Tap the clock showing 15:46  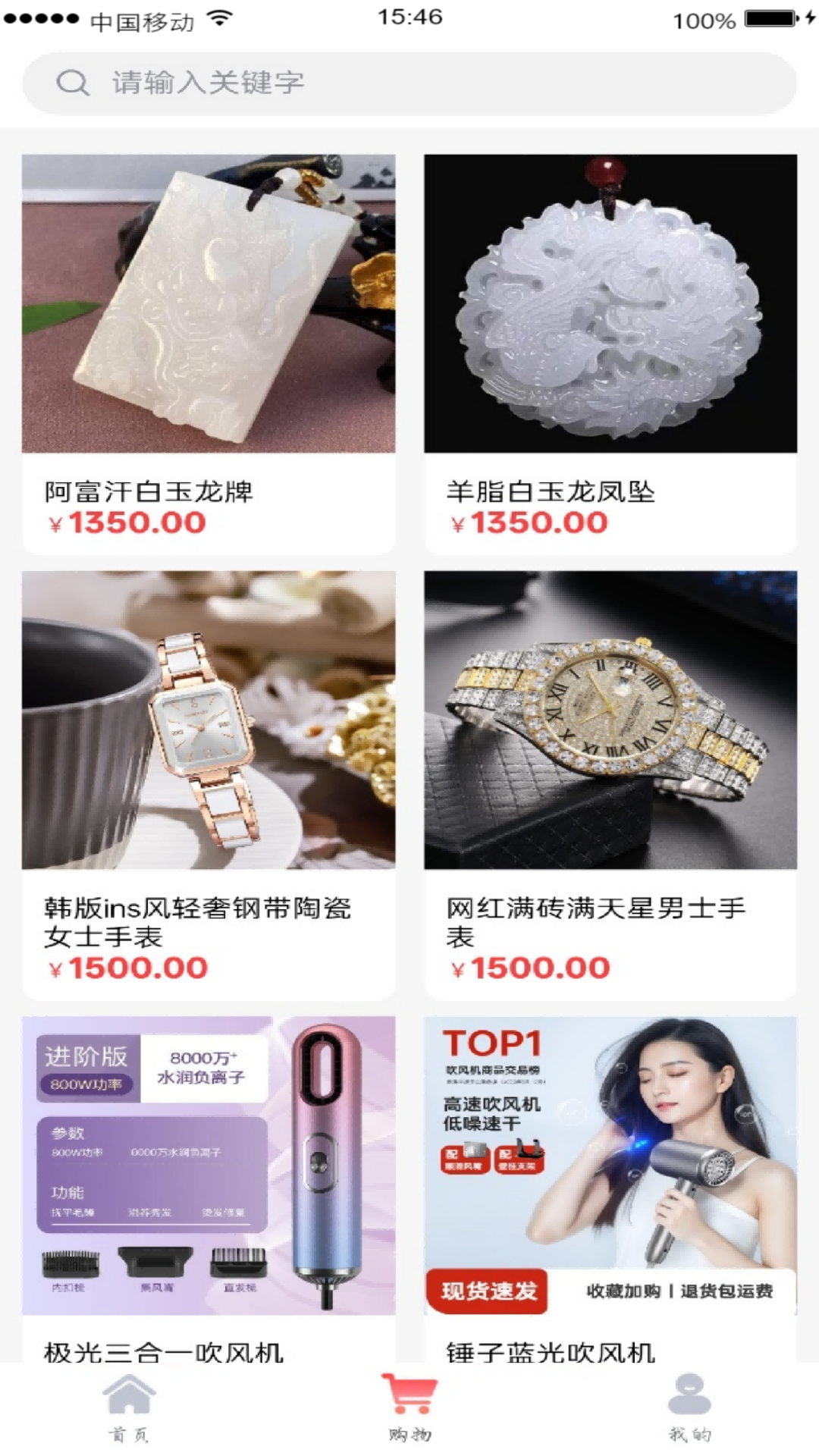tap(409, 17)
